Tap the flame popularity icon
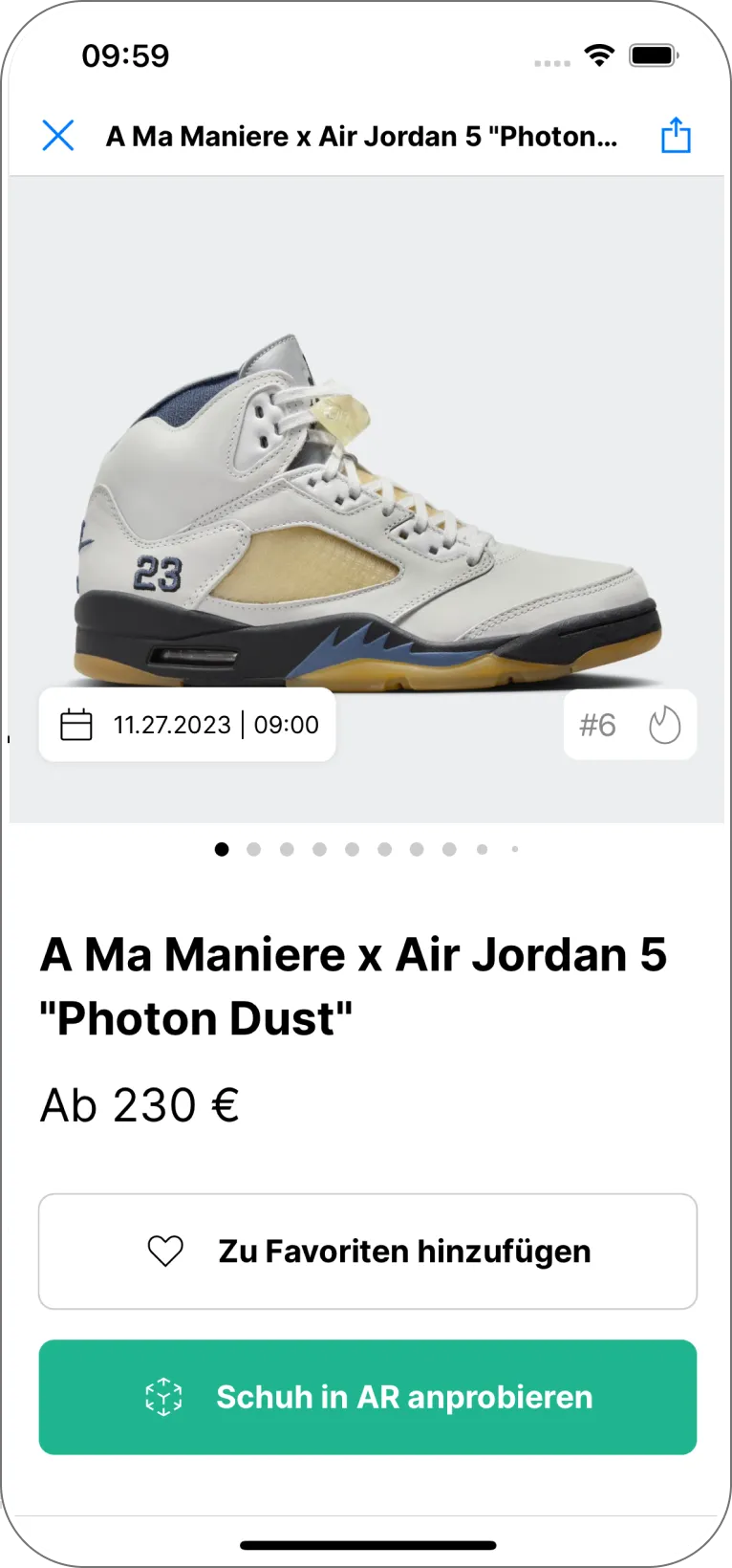The height and width of the screenshot is (1568, 732). [x=665, y=724]
